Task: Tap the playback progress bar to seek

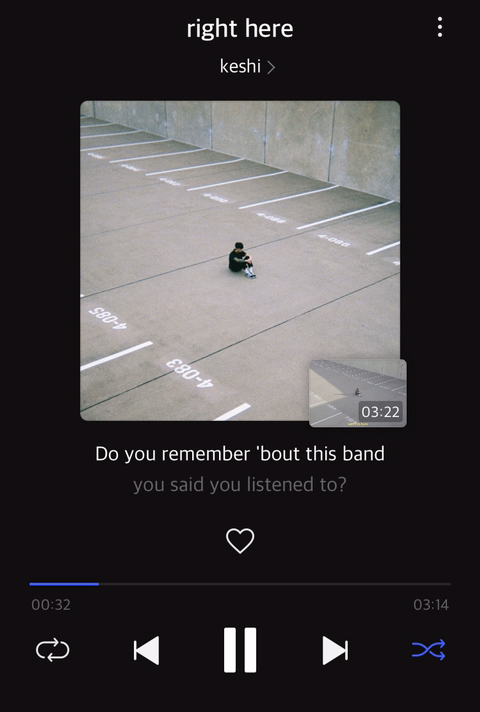Action: (x=240, y=584)
